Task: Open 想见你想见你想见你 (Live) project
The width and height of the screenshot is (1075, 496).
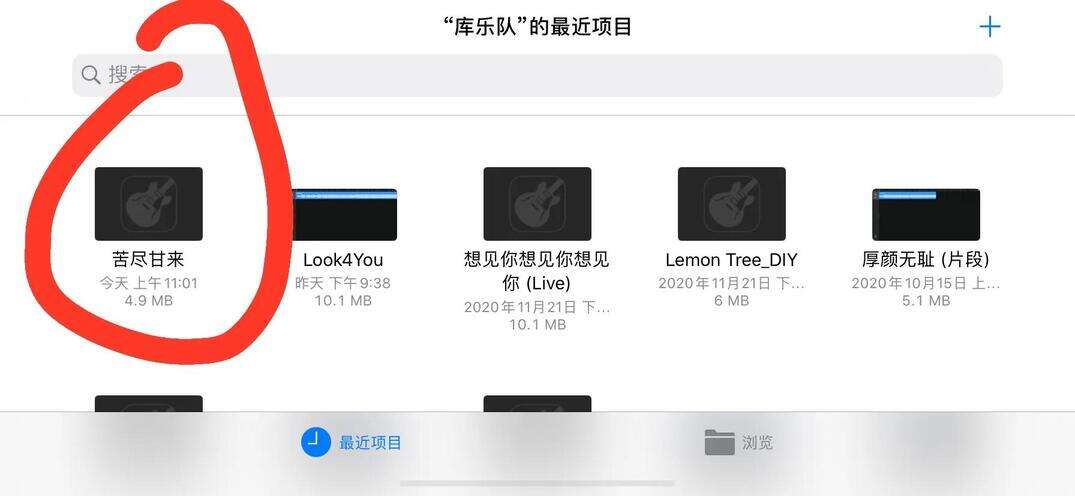Action: click(x=537, y=204)
